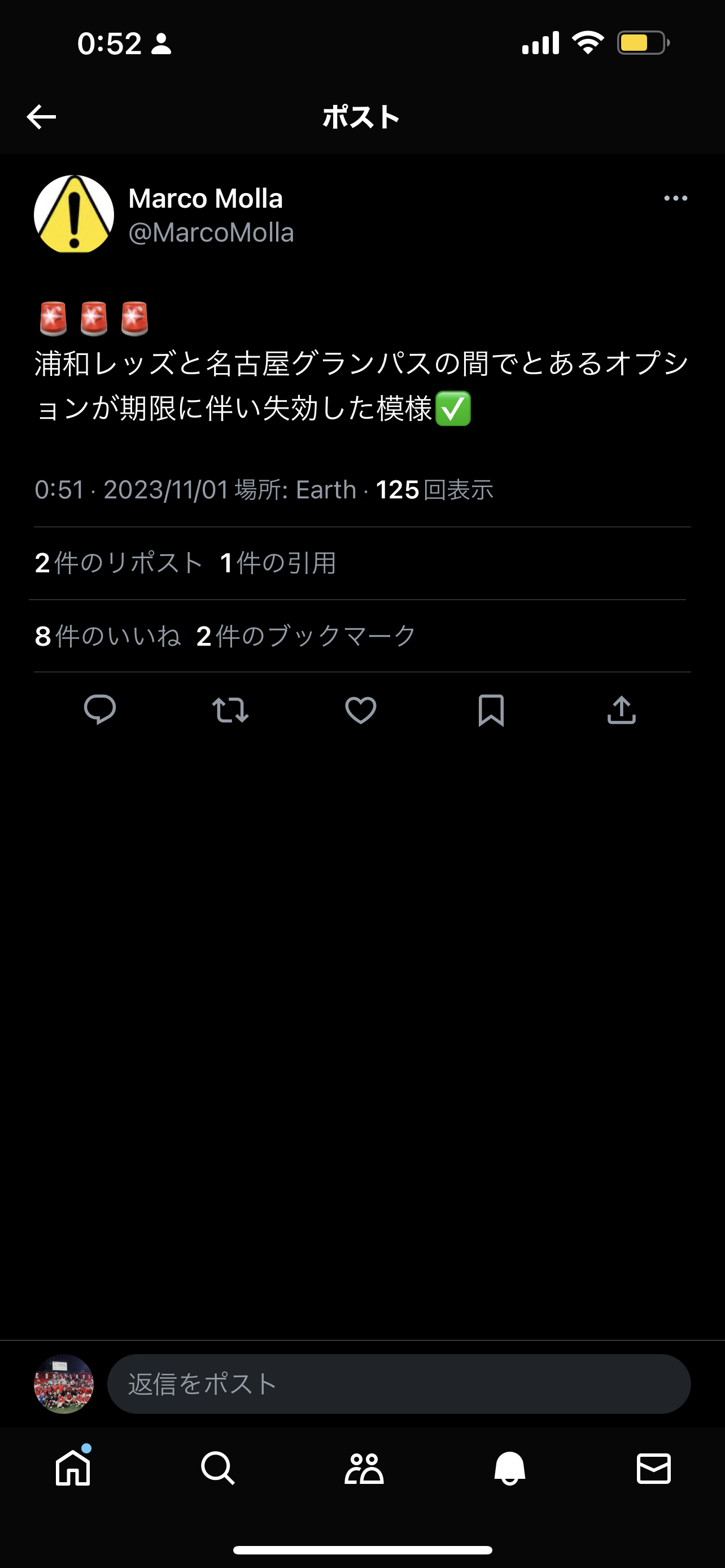Image resolution: width=725 pixels, height=1568 pixels.
Task: Open the Messages envelope tab
Action: 654,1468
